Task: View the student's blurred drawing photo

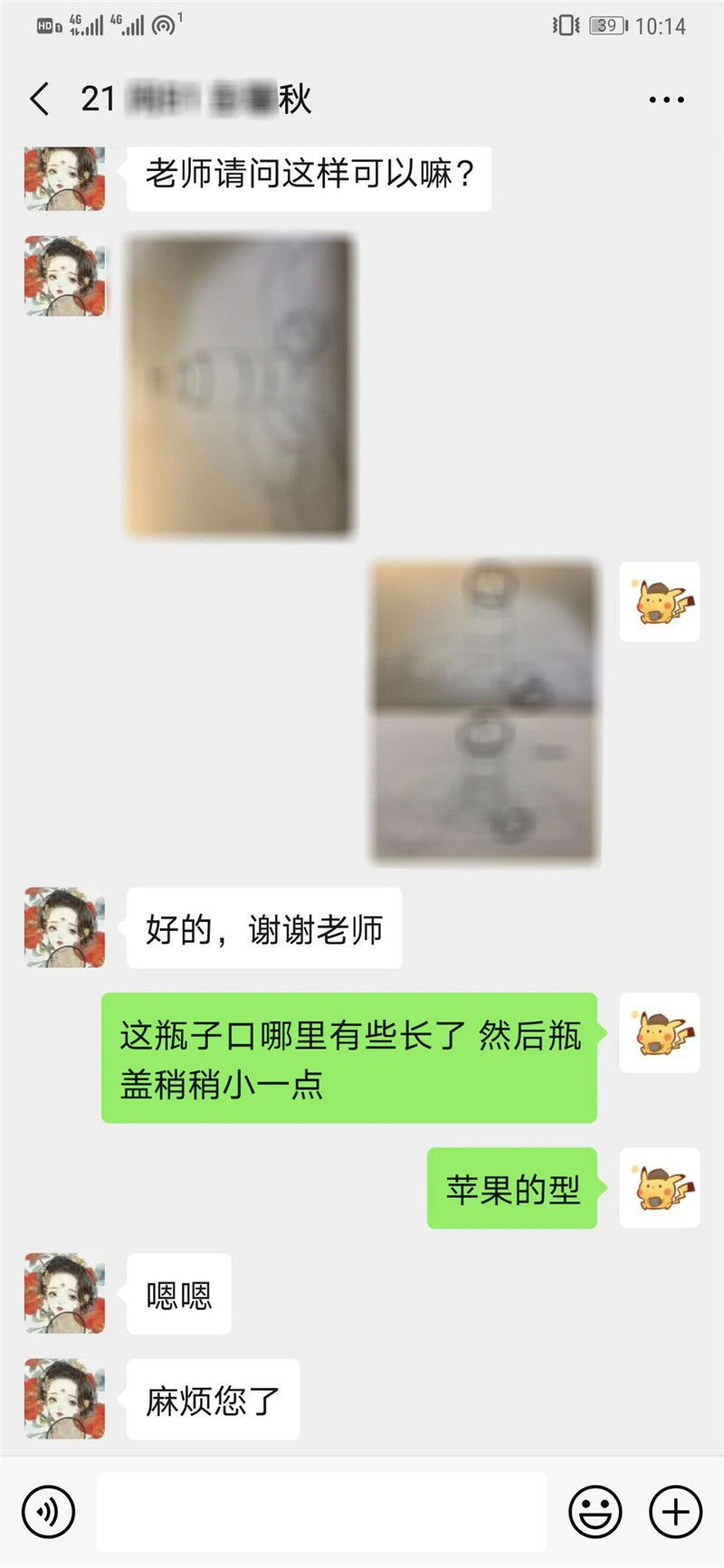Action: 238,385
